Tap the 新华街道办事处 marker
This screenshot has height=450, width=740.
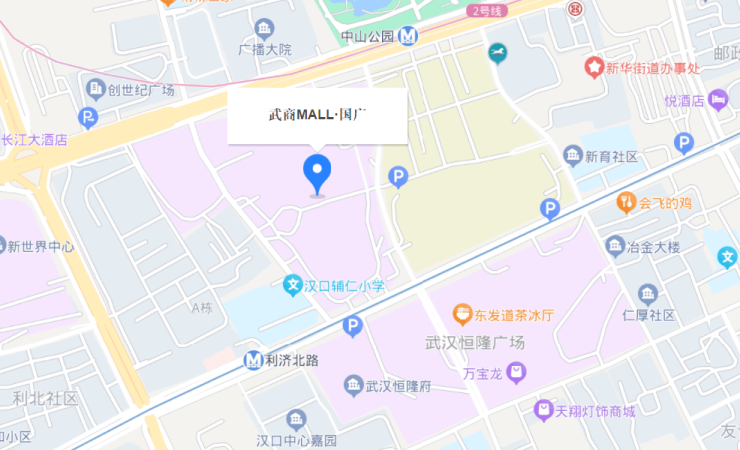(595, 67)
